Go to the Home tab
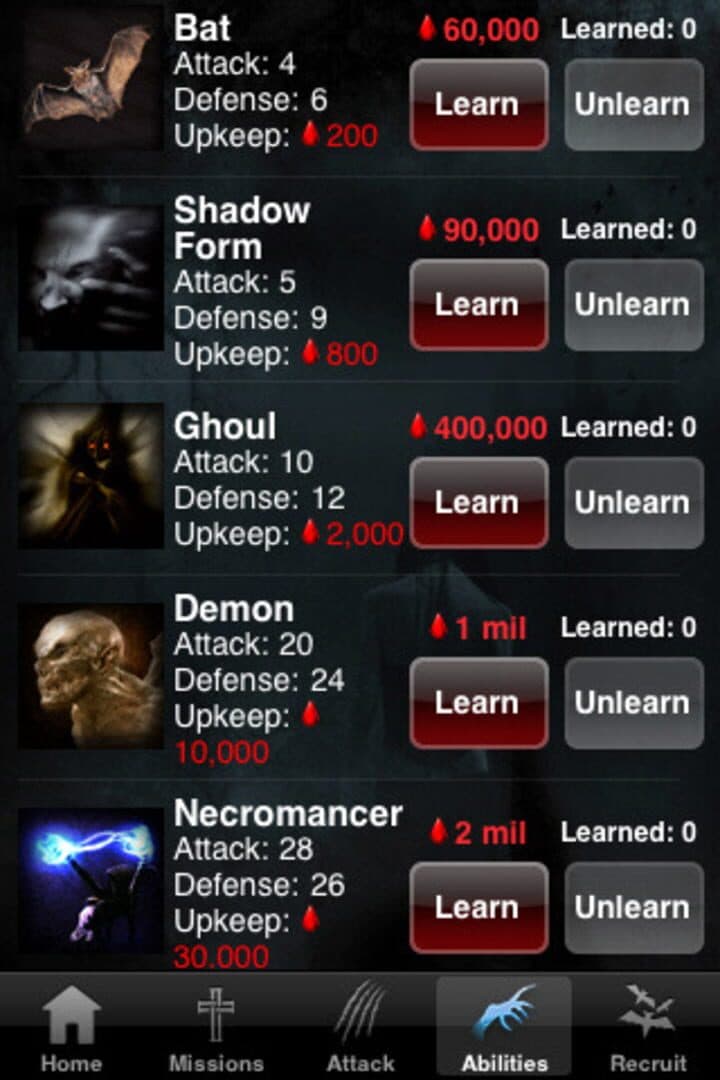The height and width of the screenshot is (1080, 720). click(71, 1028)
